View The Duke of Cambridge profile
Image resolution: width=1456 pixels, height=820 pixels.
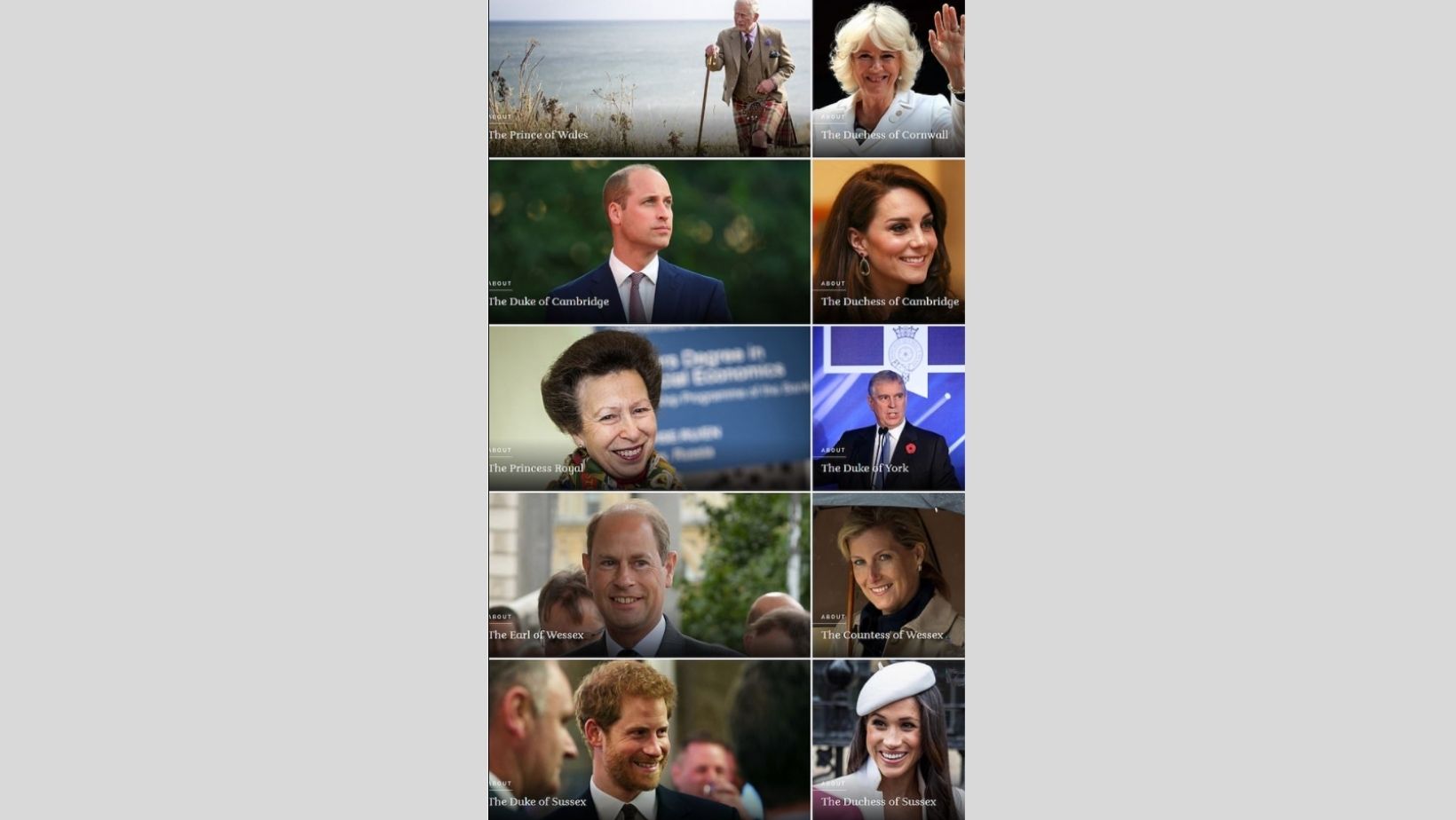pos(649,241)
